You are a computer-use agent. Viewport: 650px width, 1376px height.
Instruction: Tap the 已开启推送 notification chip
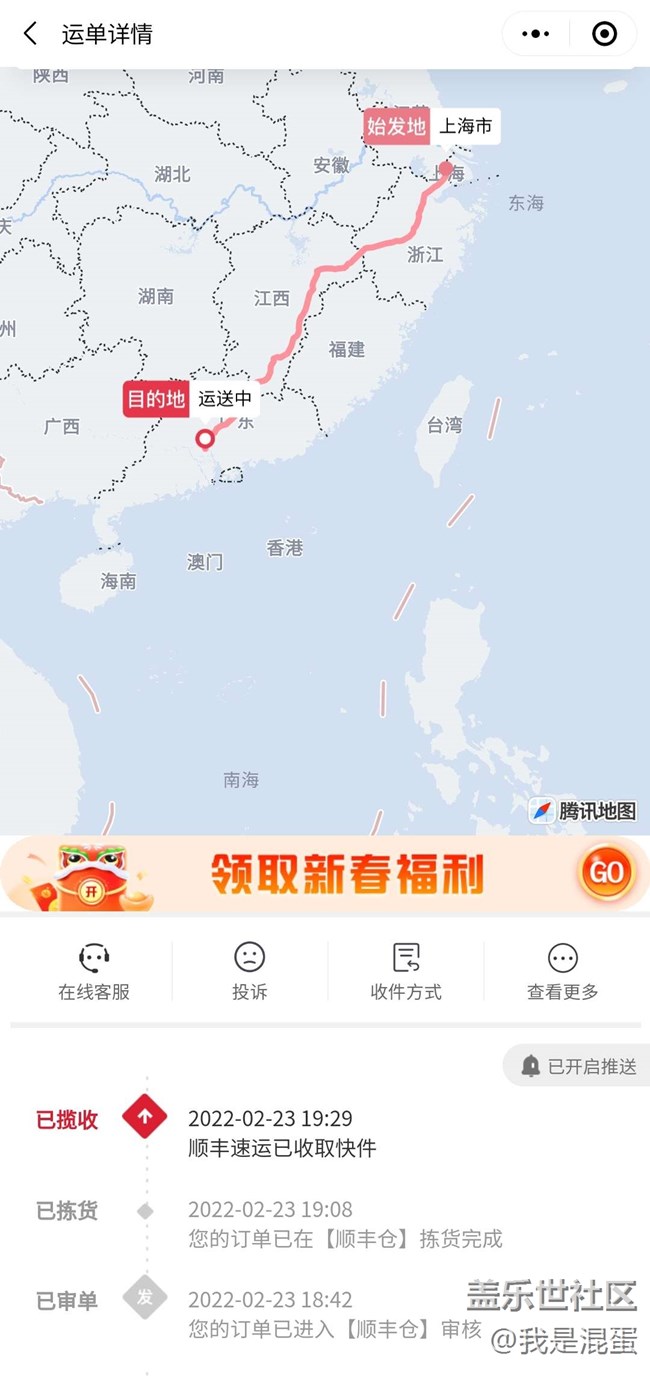(578, 1066)
